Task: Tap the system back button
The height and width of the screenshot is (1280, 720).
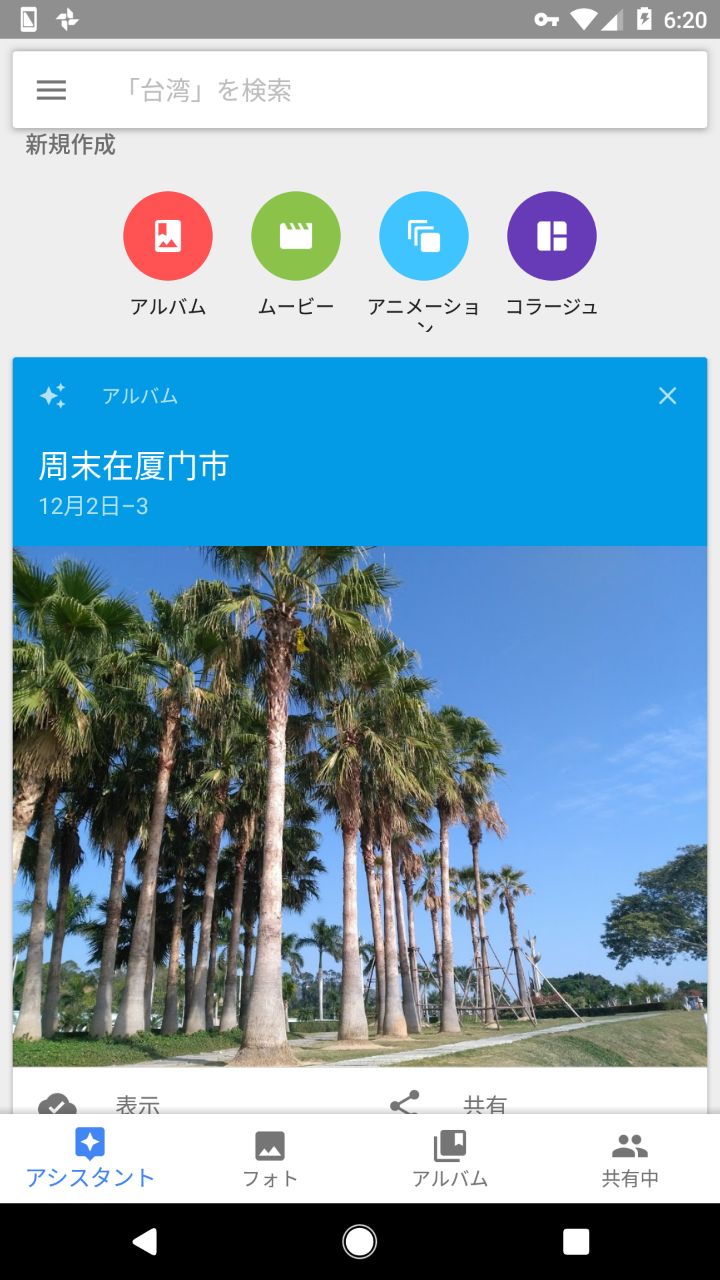Action: [x=145, y=1241]
